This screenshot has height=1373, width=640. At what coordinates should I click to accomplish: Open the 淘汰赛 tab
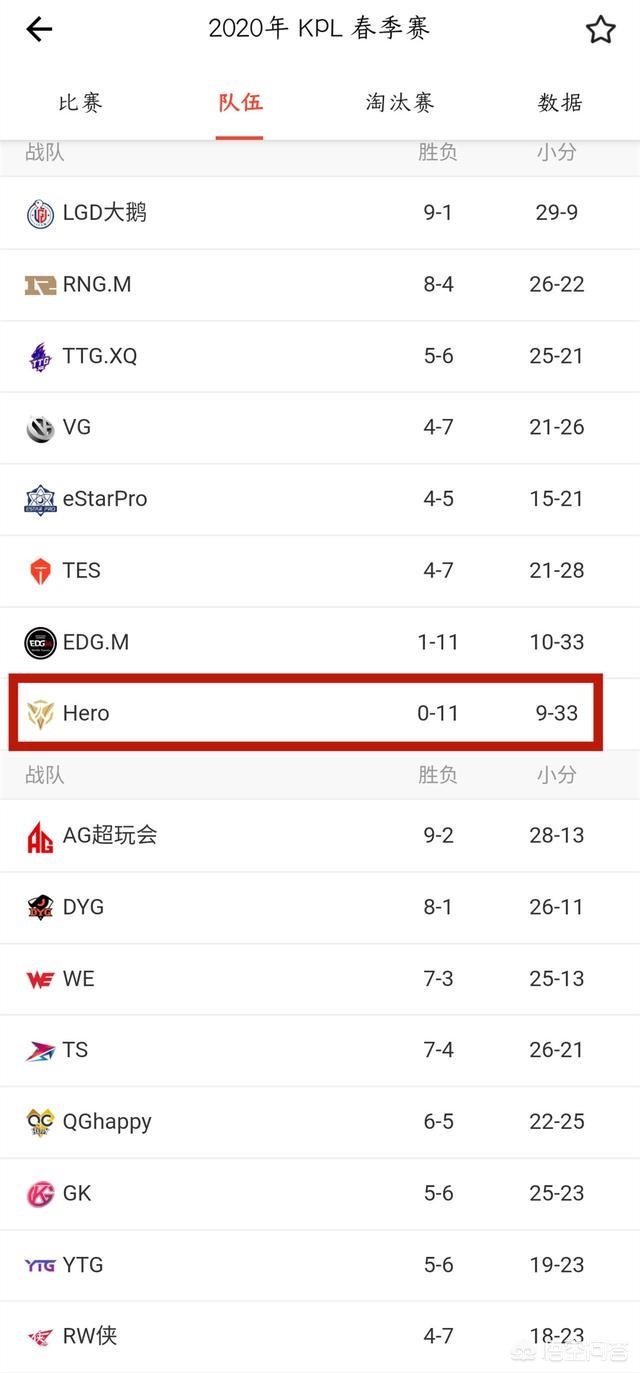[x=400, y=102]
